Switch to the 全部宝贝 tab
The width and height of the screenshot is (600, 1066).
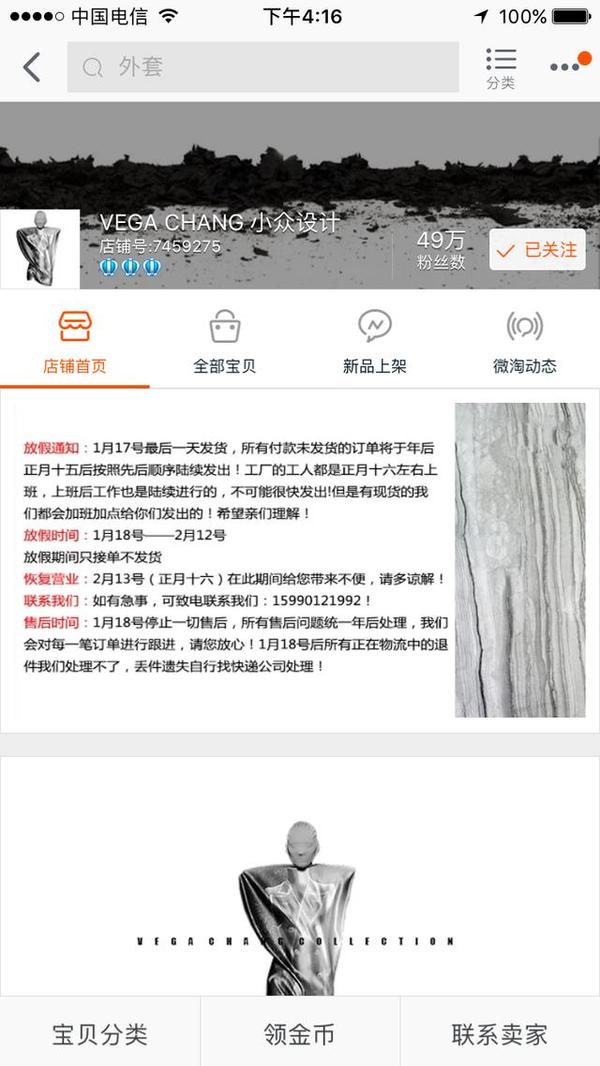pyautogui.click(x=225, y=340)
